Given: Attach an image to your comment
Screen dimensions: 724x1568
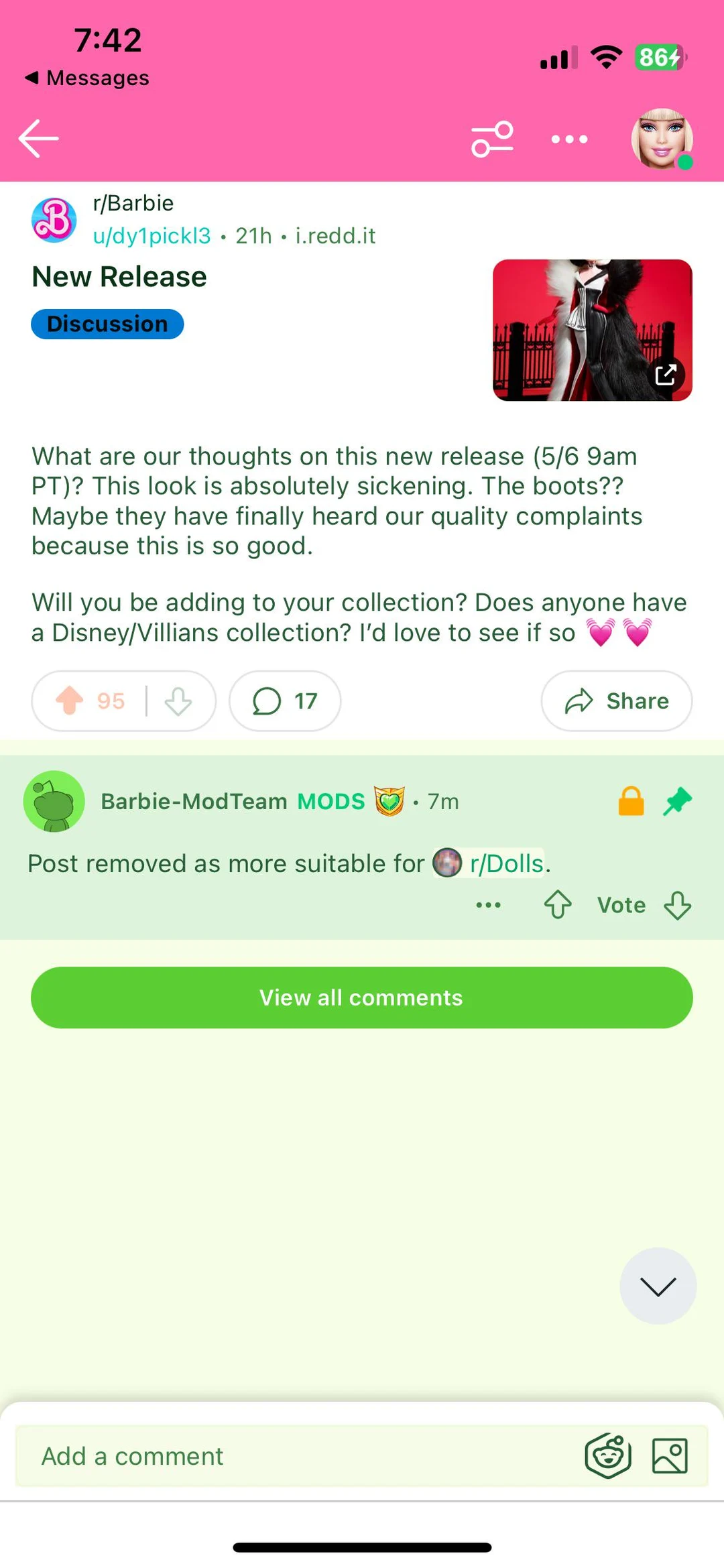Looking at the screenshot, I should click(x=670, y=1455).
